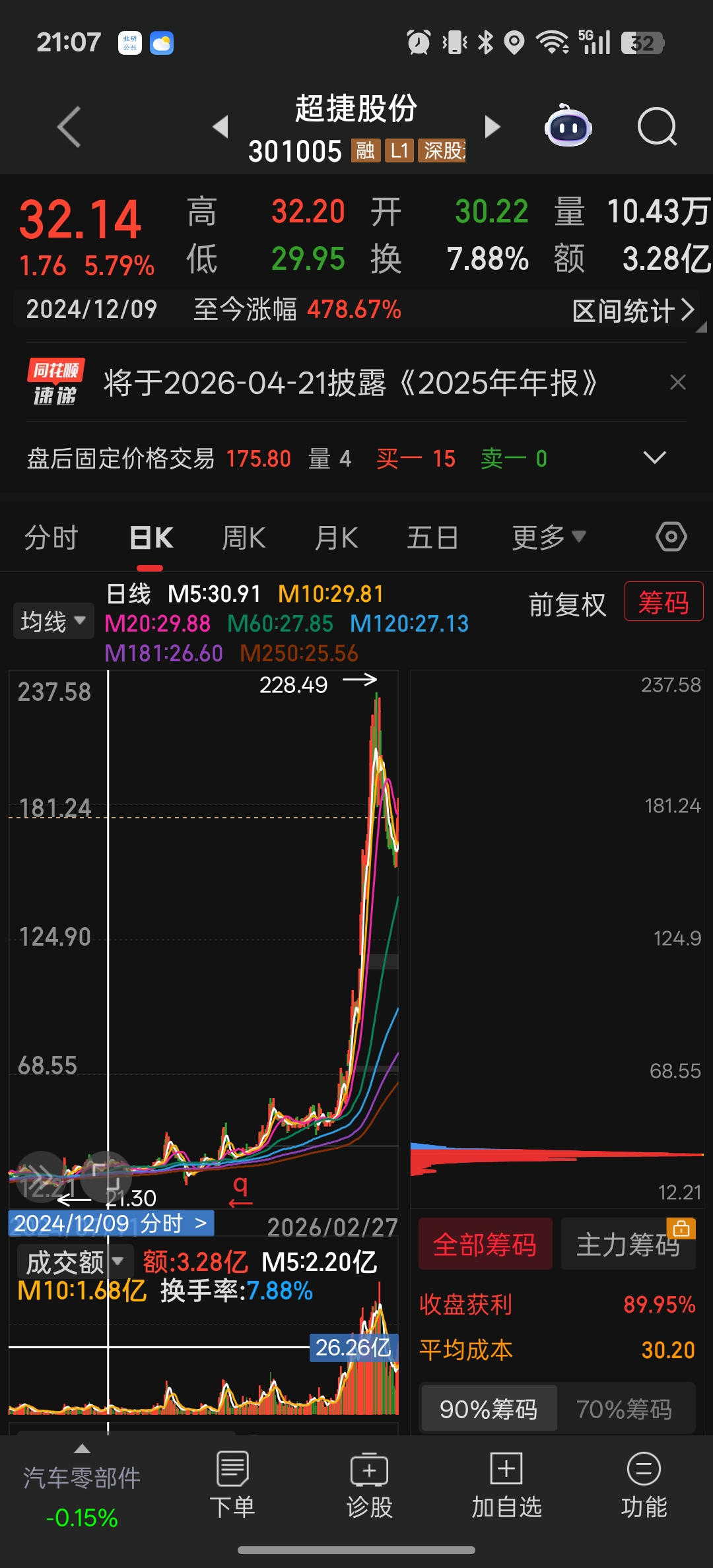Open chart settings hexagon icon
The image size is (713, 1568).
(671, 537)
